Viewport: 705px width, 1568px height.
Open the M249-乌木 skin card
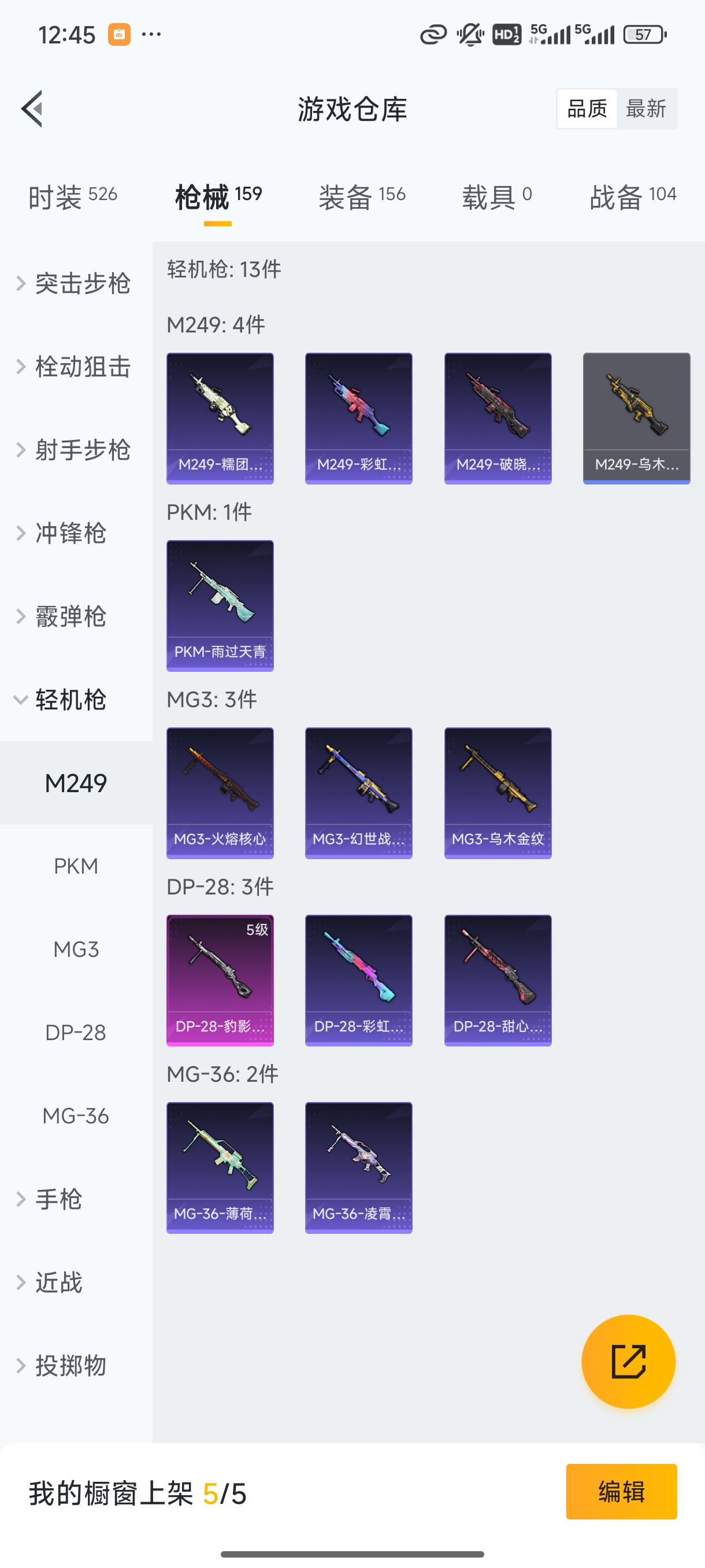point(636,418)
